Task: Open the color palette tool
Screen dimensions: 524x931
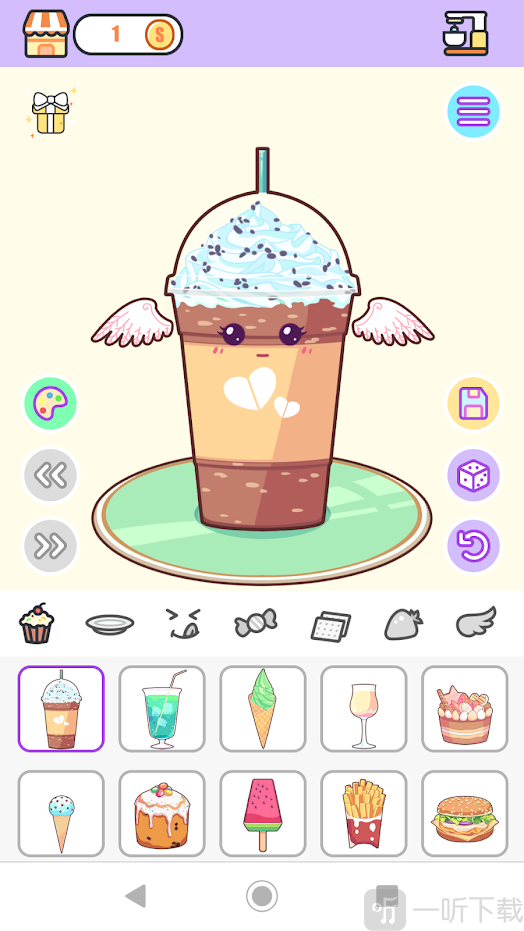Action: (50, 404)
